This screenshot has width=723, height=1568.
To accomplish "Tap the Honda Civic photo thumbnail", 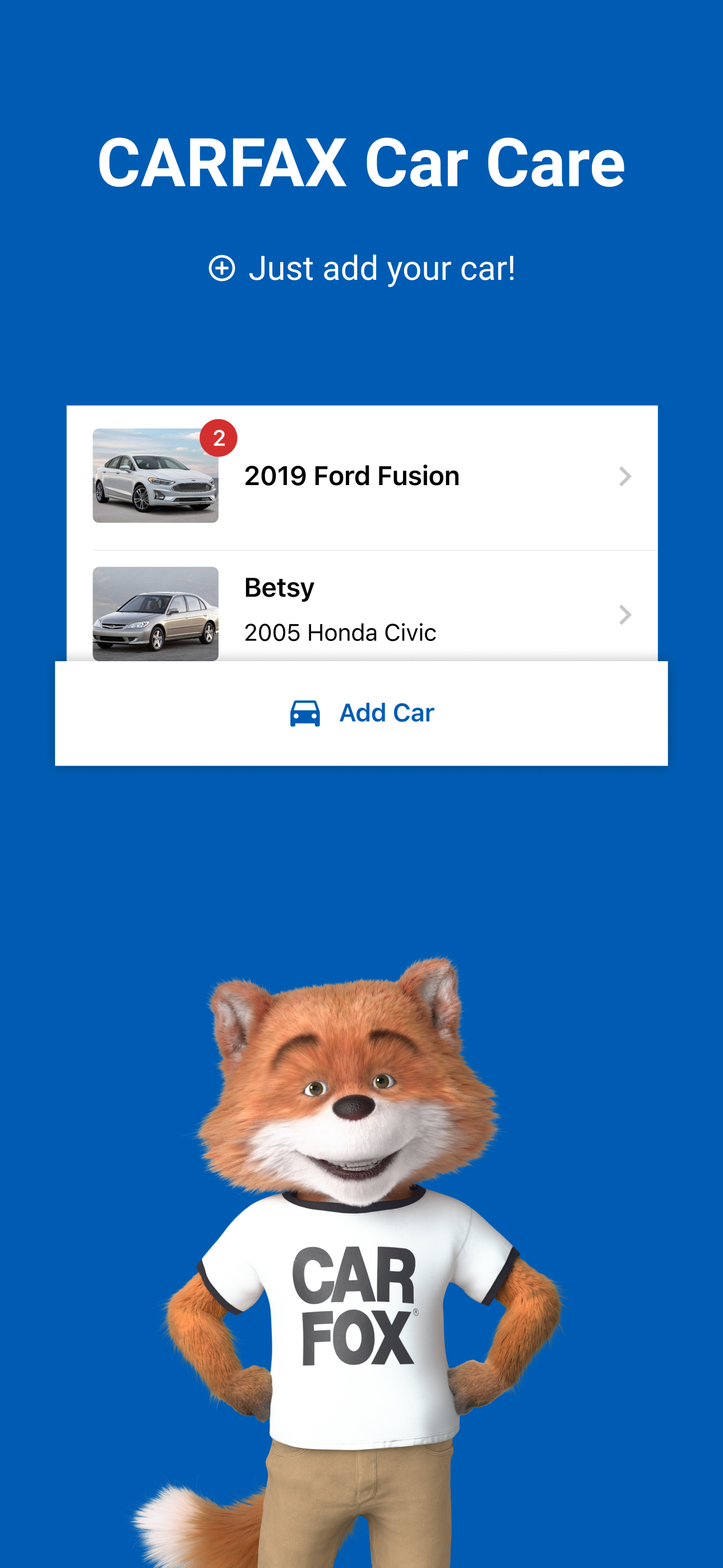I will pos(155,614).
